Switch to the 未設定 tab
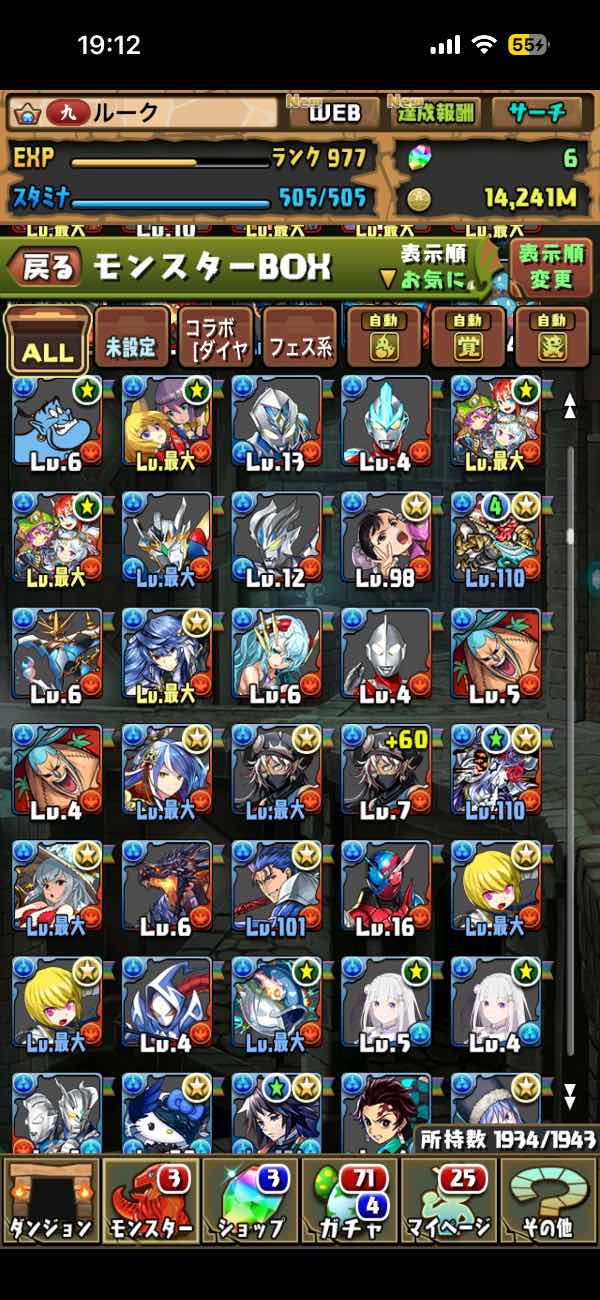600x1300 pixels. (x=132, y=342)
